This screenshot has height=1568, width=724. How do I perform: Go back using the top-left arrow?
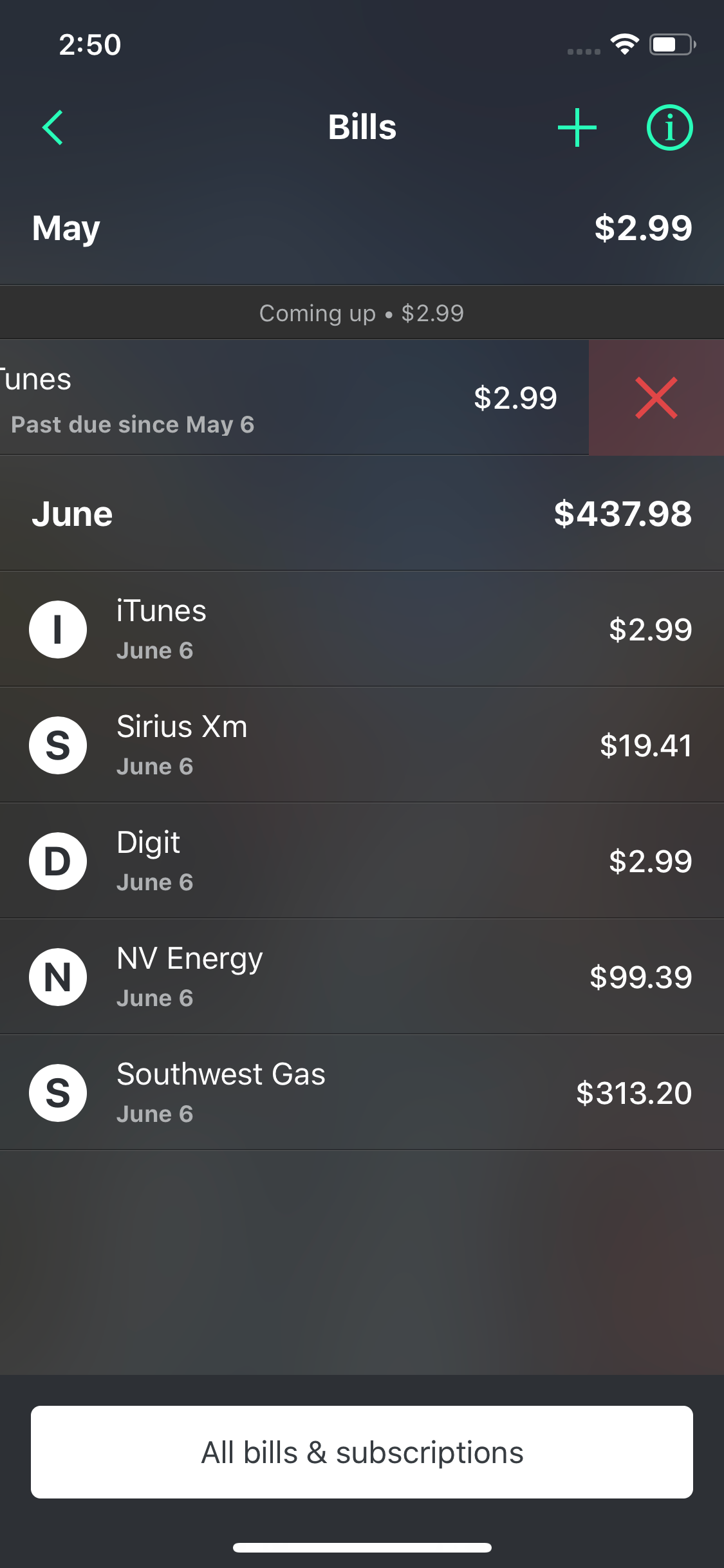pos(53,127)
